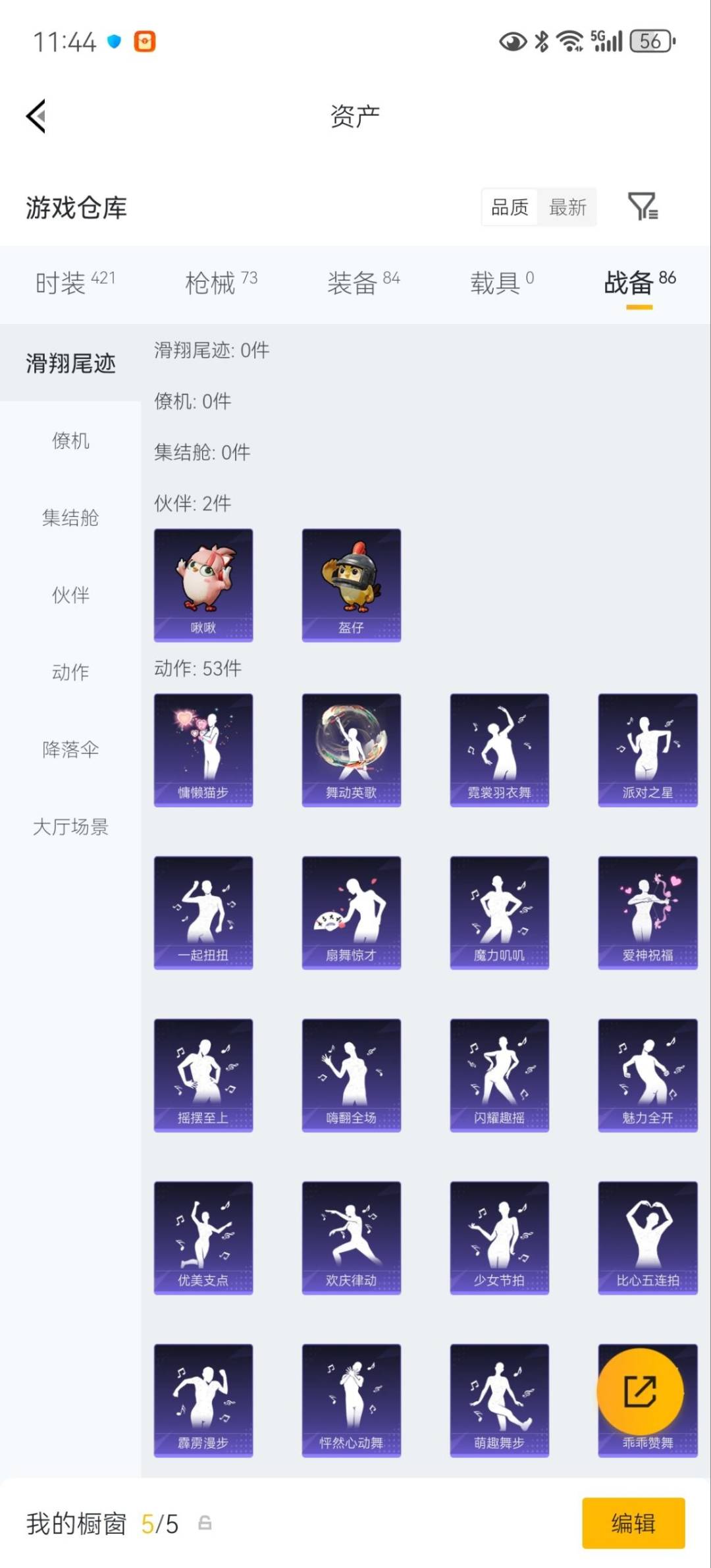
Task: Toggle sorting to 最新
Action: [569, 207]
